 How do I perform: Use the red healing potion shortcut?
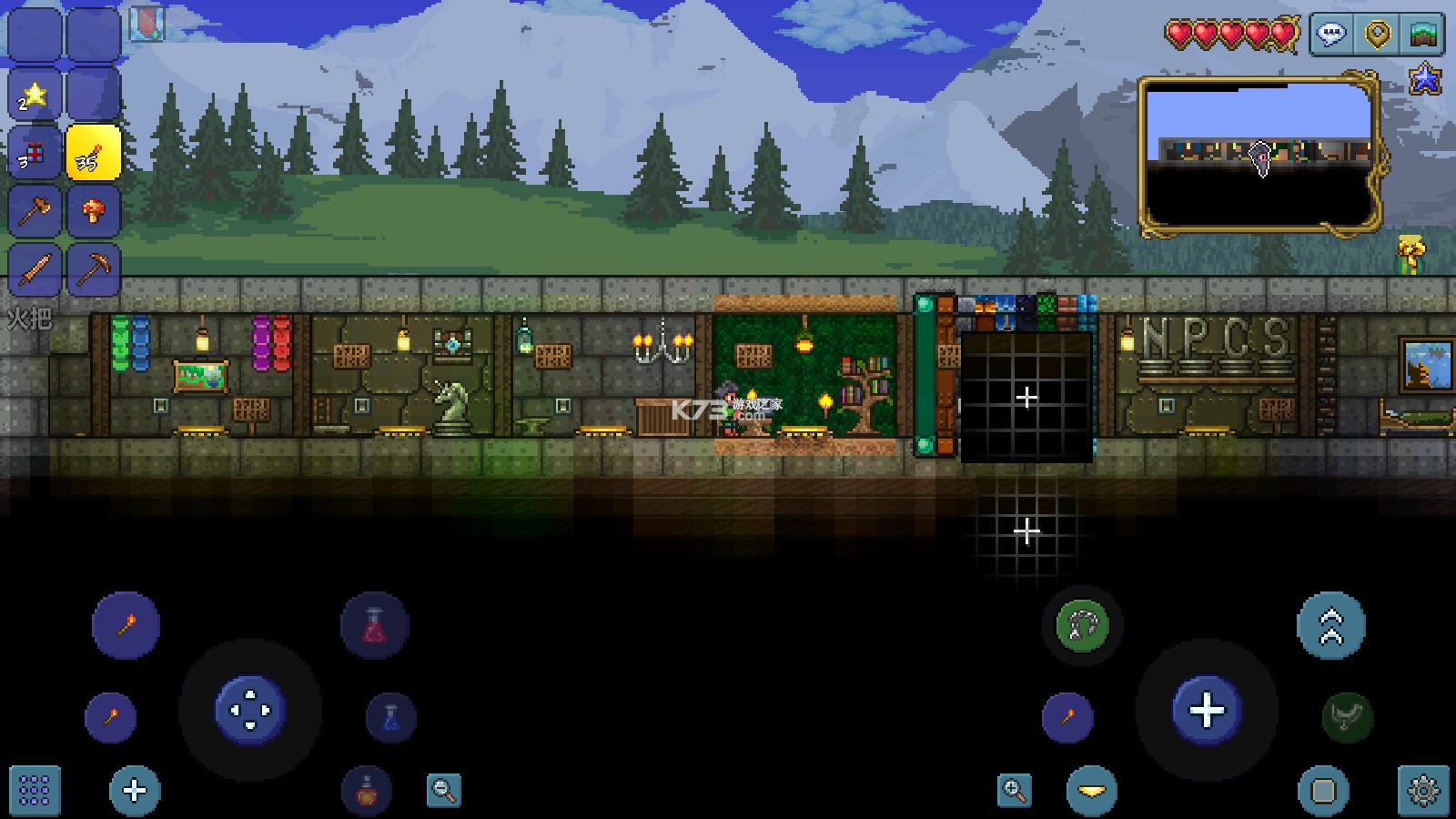coord(374,626)
